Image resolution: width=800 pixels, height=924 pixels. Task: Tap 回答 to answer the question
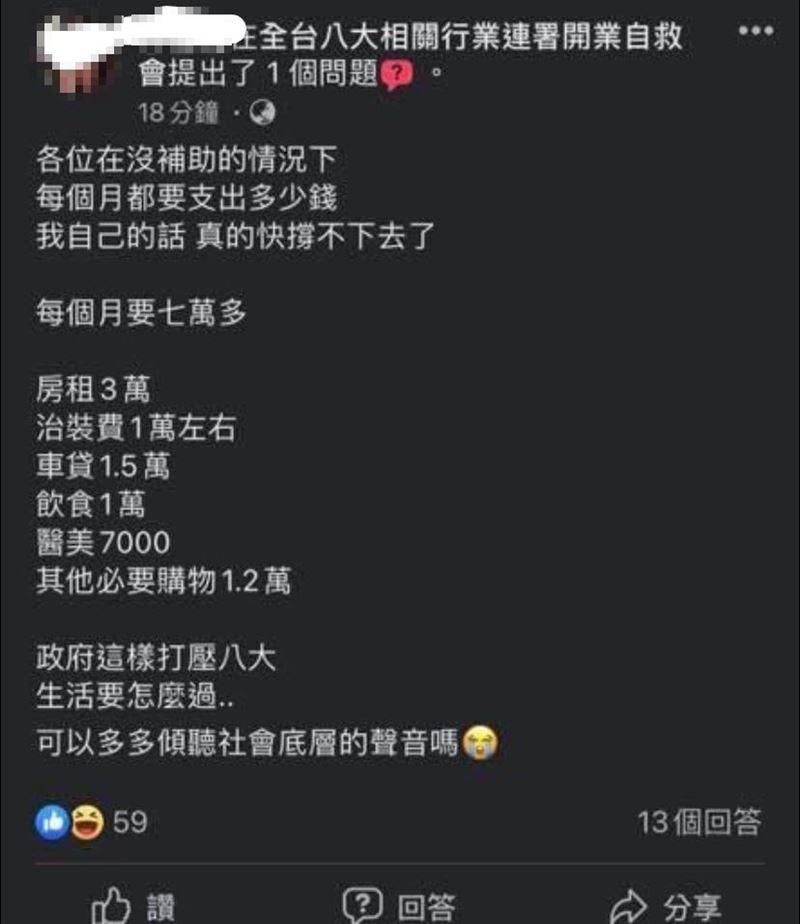click(x=399, y=906)
